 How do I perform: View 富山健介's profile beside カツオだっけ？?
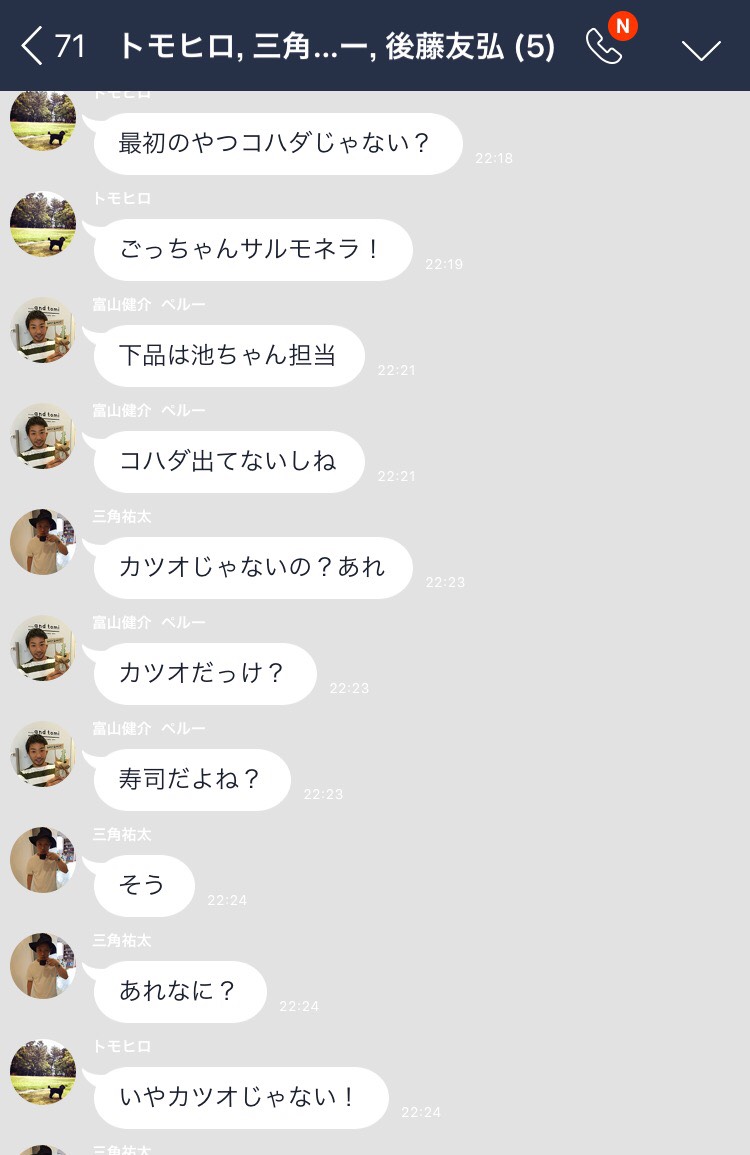pos(43,648)
